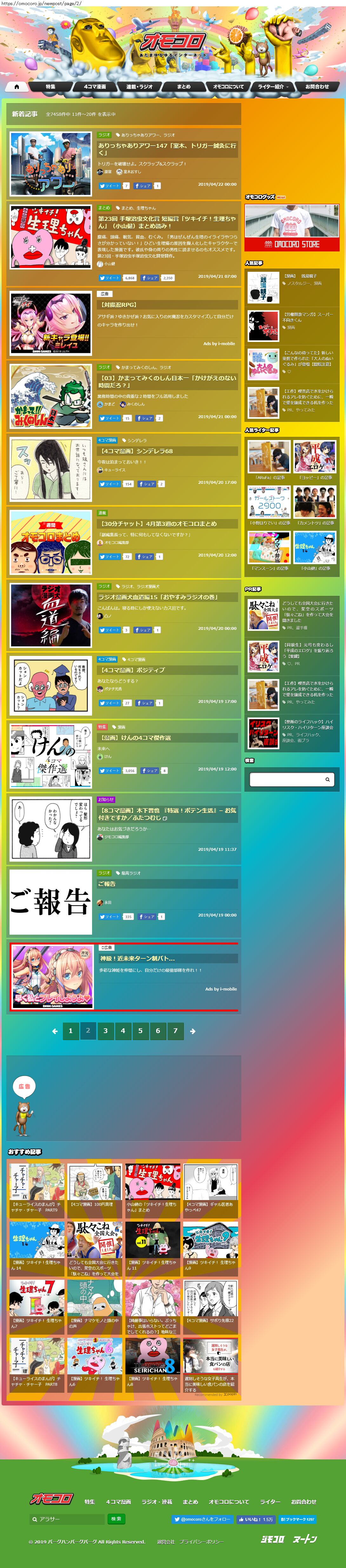Screen dimensions: 346x1568
Task: Open the 4コマ漫画 tab in top menu
Action: tap(95, 86)
